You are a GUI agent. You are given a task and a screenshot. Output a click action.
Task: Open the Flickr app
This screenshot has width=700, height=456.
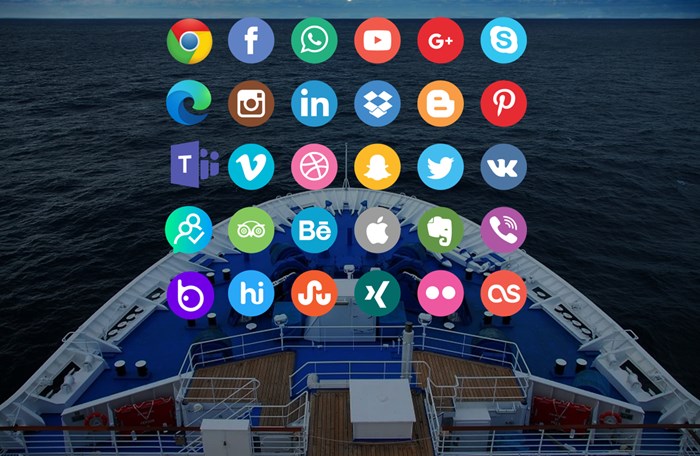pyautogui.click(x=440, y=293)
